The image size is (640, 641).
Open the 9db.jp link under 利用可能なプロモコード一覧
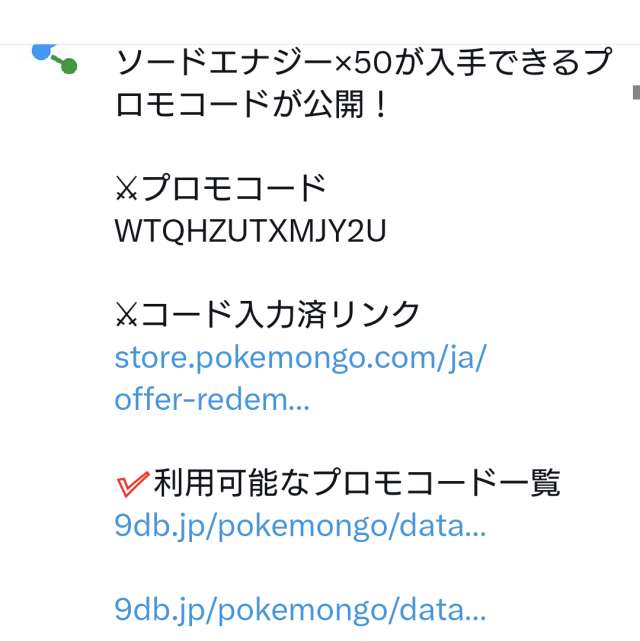[x=300, y=527]
